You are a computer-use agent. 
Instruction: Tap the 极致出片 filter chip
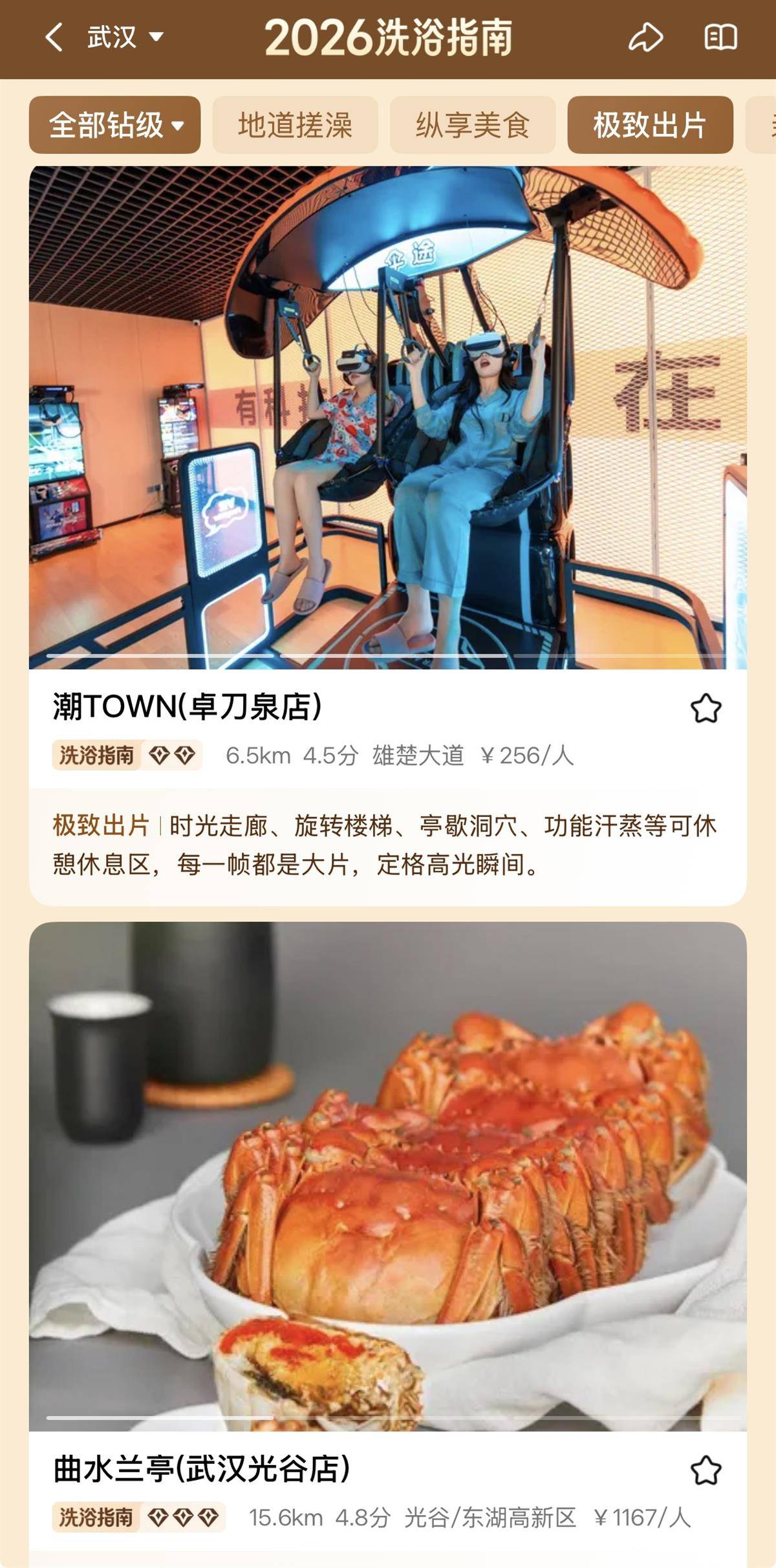pos(650,125)
